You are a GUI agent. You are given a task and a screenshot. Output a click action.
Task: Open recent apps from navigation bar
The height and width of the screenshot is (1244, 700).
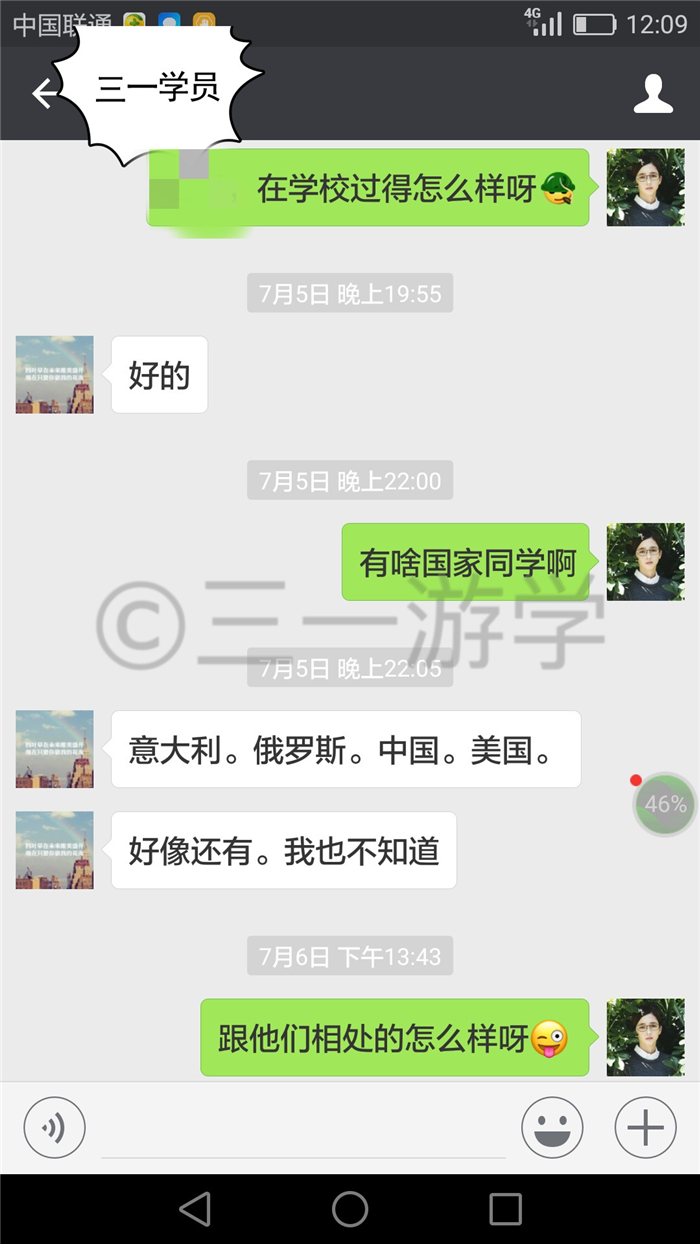(x=505, y=1209)
